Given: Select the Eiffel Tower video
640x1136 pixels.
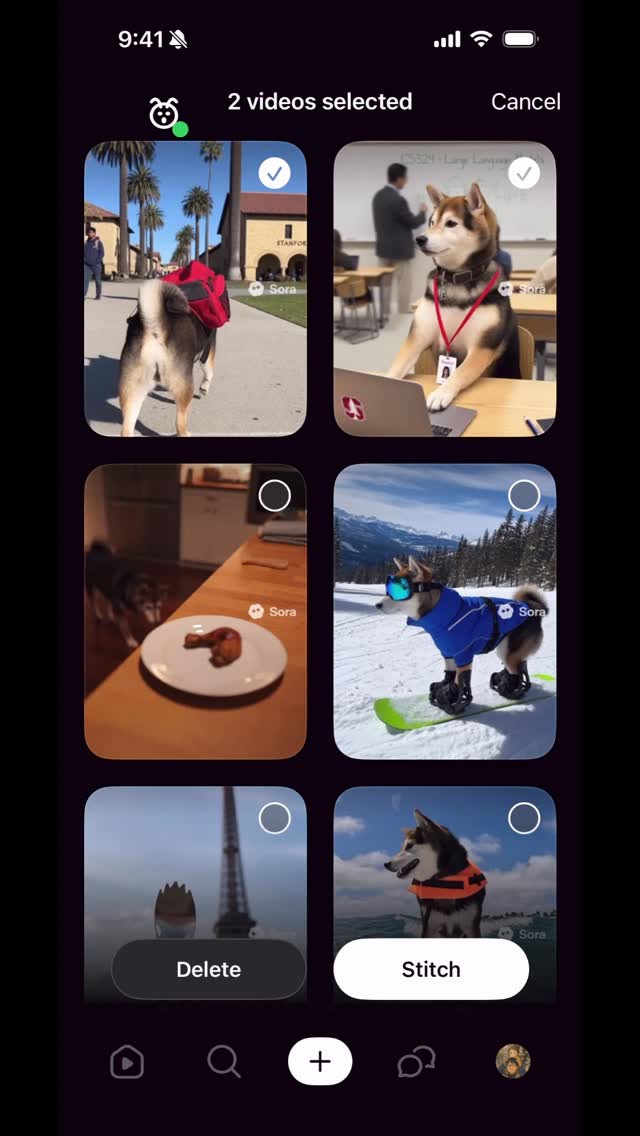Looking at the screenshot, I should click(x=274, y=819).
